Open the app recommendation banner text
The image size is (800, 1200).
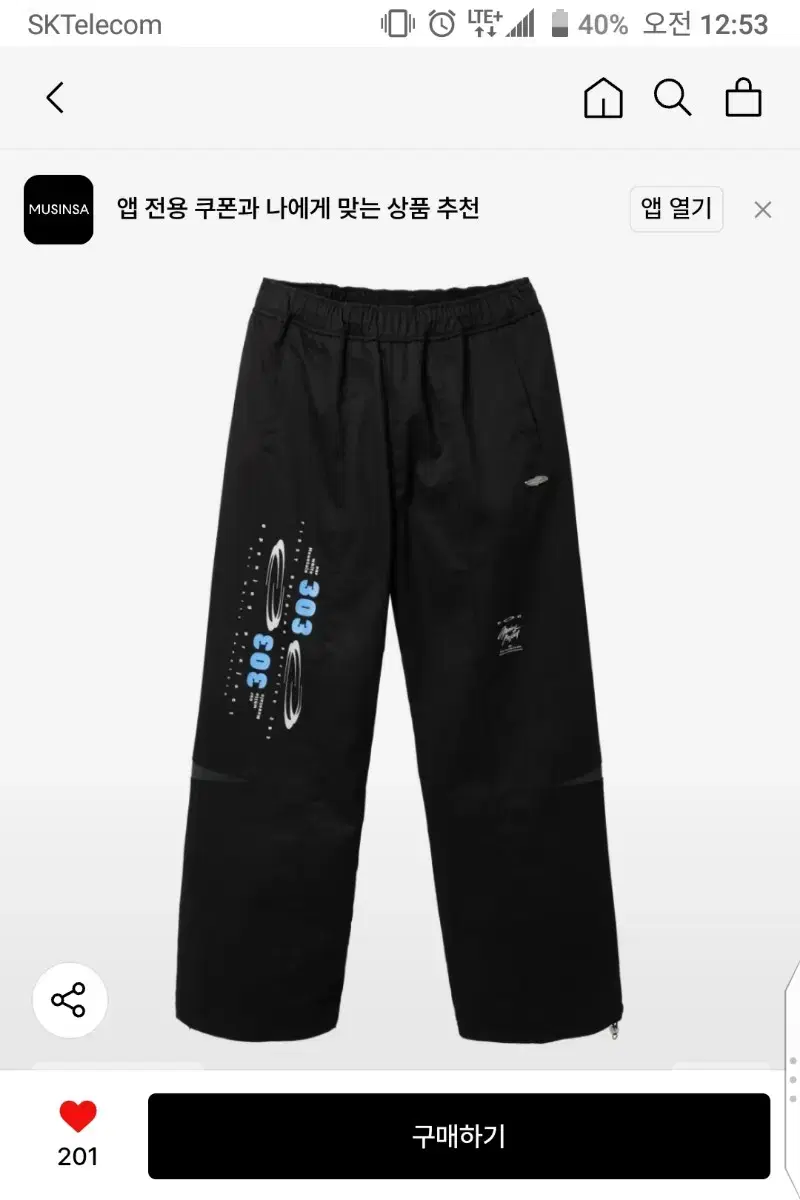pos(300,210)
